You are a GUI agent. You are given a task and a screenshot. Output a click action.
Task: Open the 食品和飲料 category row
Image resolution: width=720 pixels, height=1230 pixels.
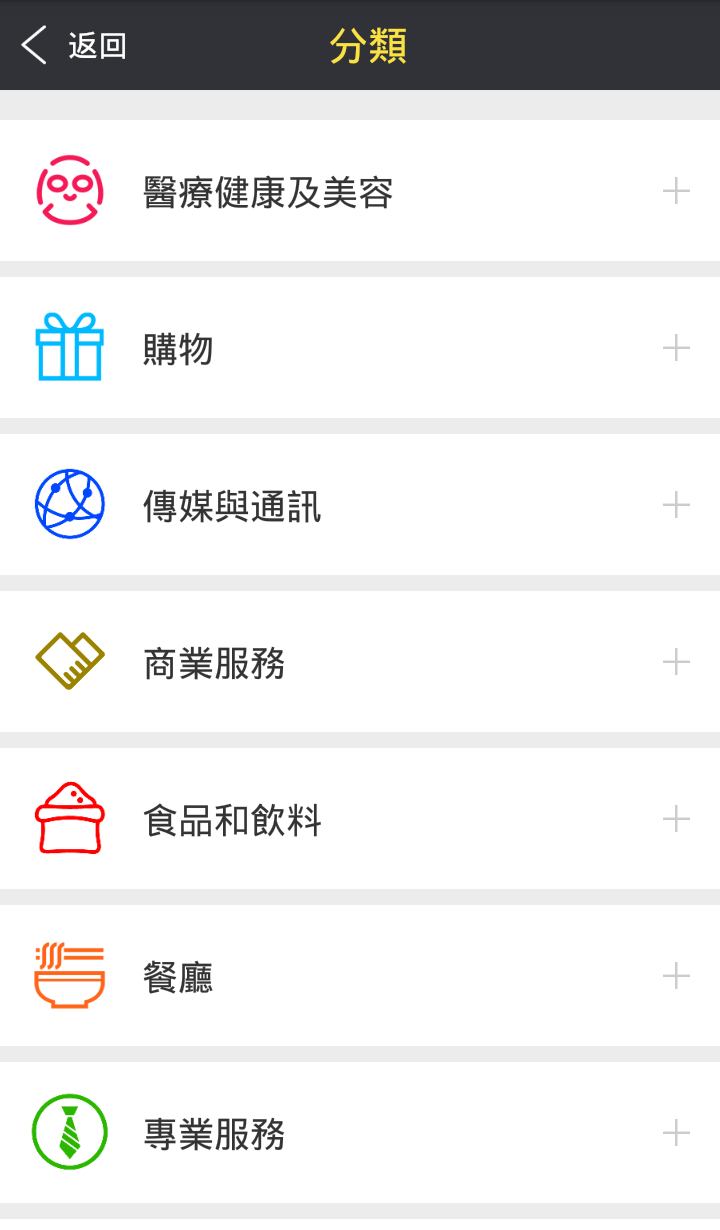pos(360,818)
